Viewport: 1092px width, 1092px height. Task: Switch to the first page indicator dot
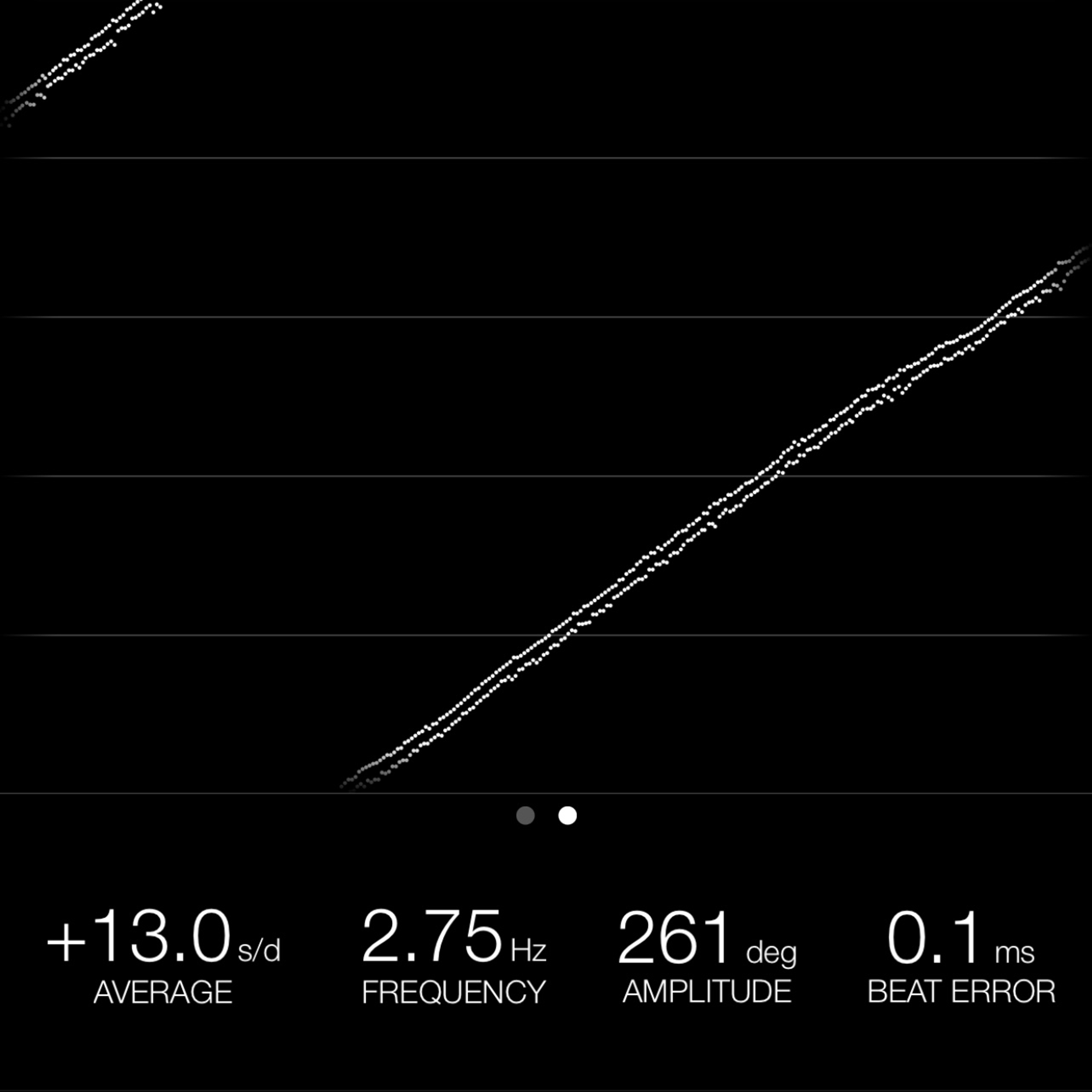click(x=526, y=816)
